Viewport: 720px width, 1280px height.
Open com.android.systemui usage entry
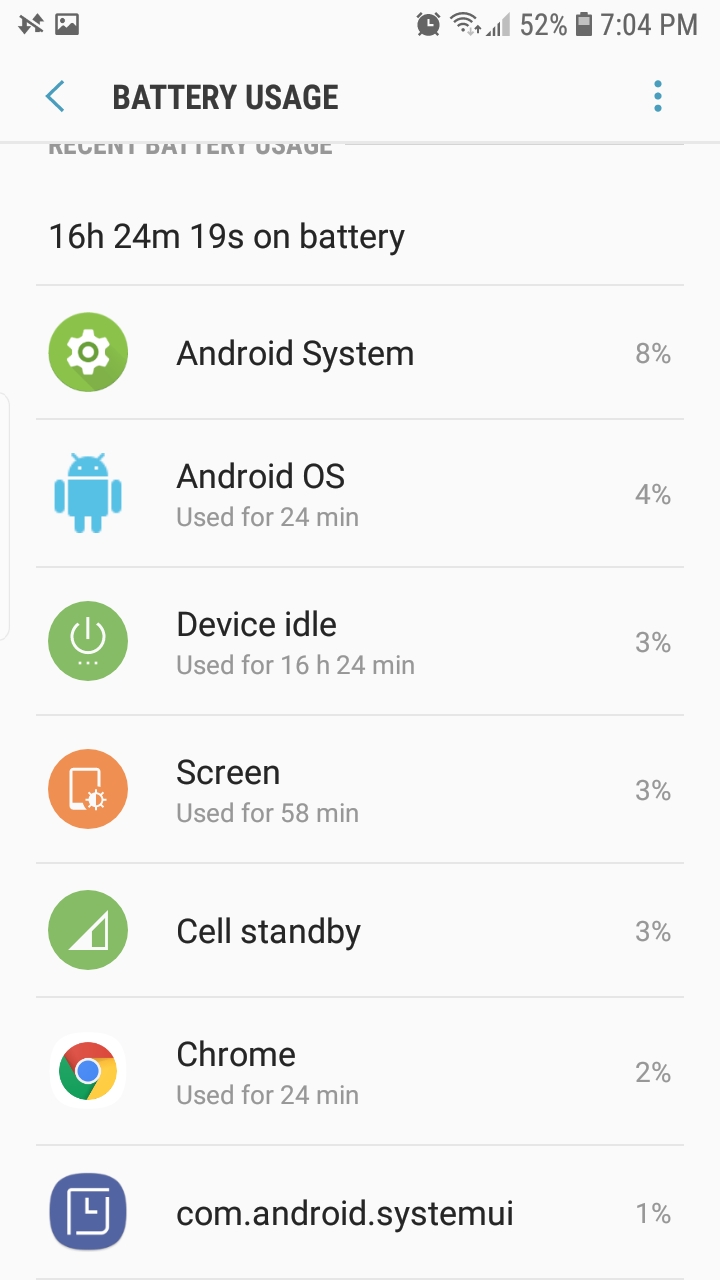tap(360, 1213)
